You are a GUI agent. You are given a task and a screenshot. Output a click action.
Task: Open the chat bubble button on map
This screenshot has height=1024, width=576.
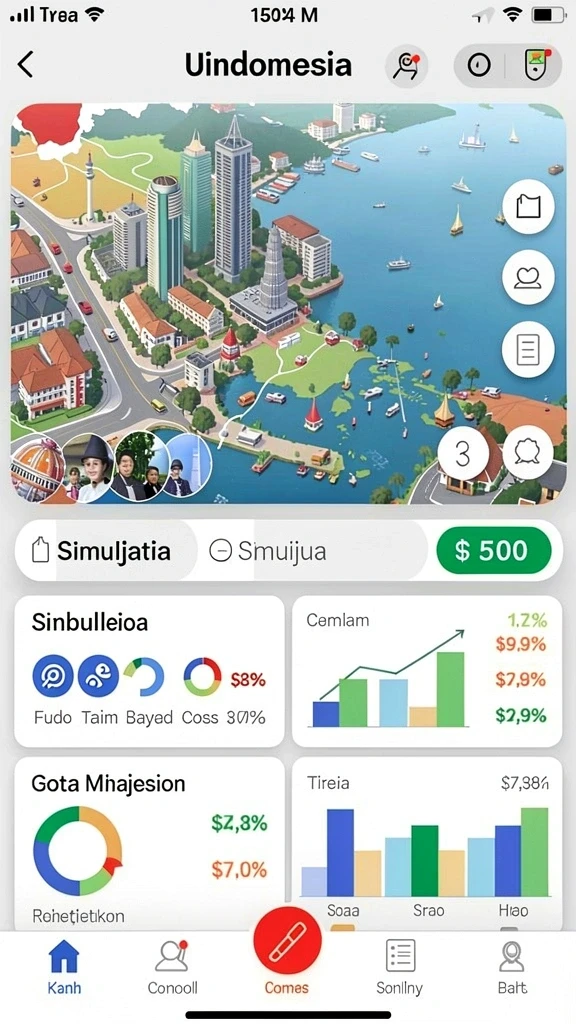pos(528,452)
